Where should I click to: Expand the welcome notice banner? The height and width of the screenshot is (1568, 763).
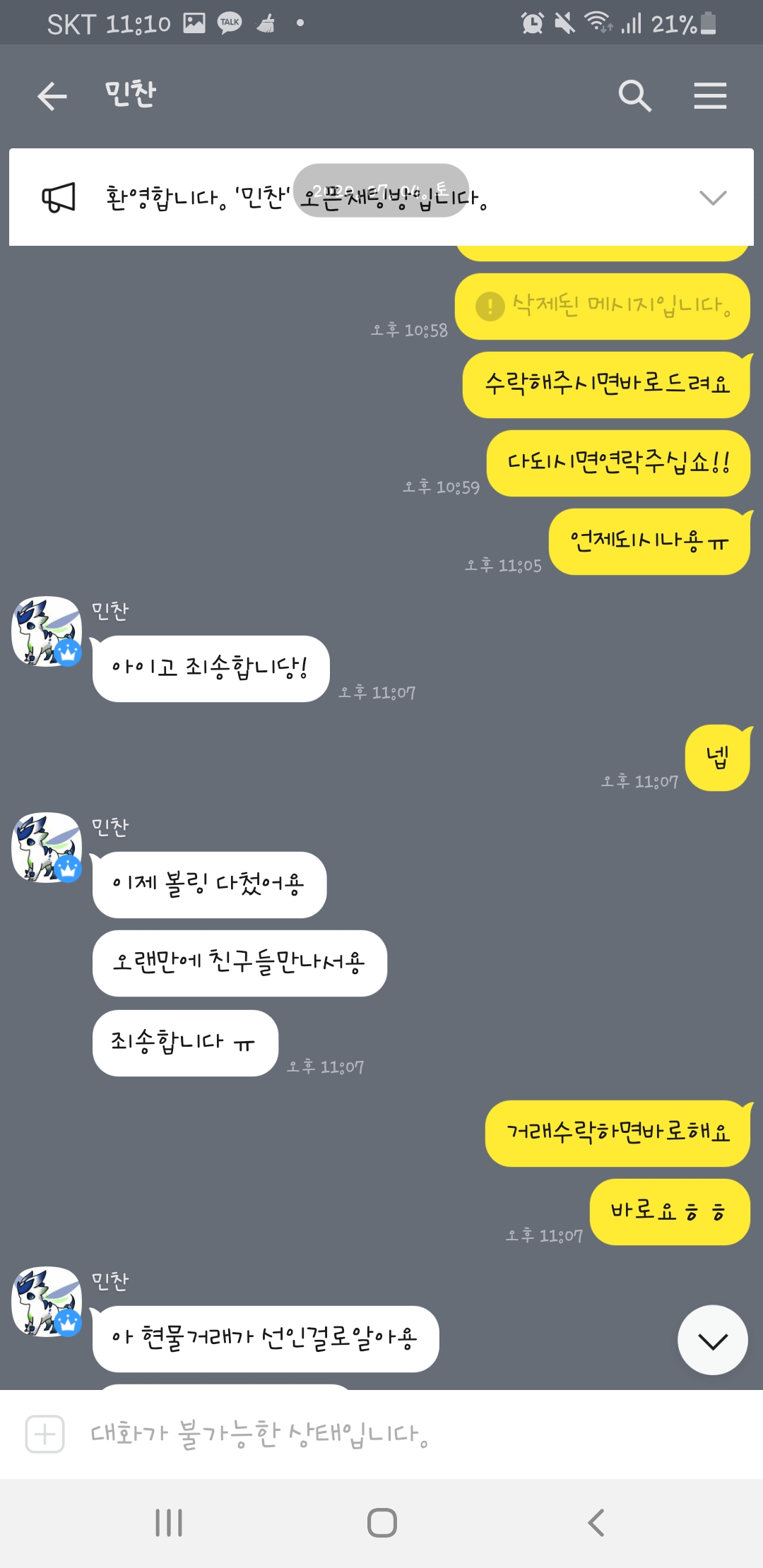(x=712, y=198)
